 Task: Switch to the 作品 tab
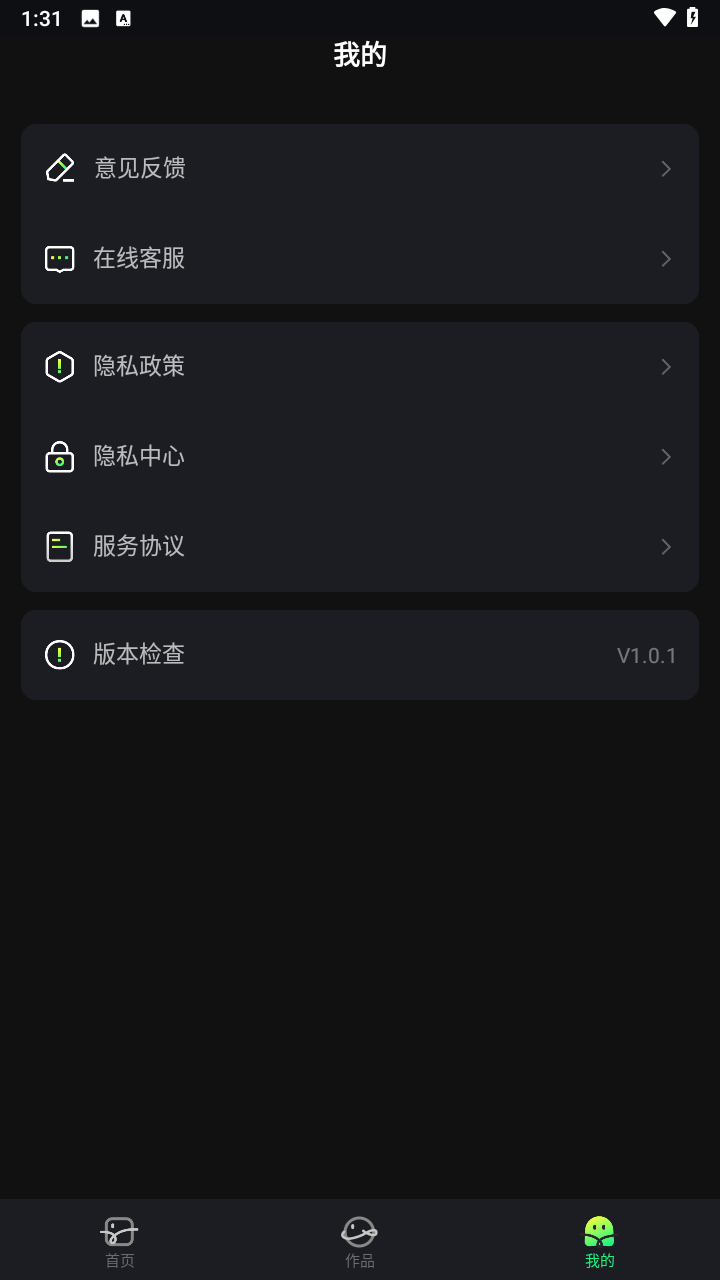(x=360, y=1240)
